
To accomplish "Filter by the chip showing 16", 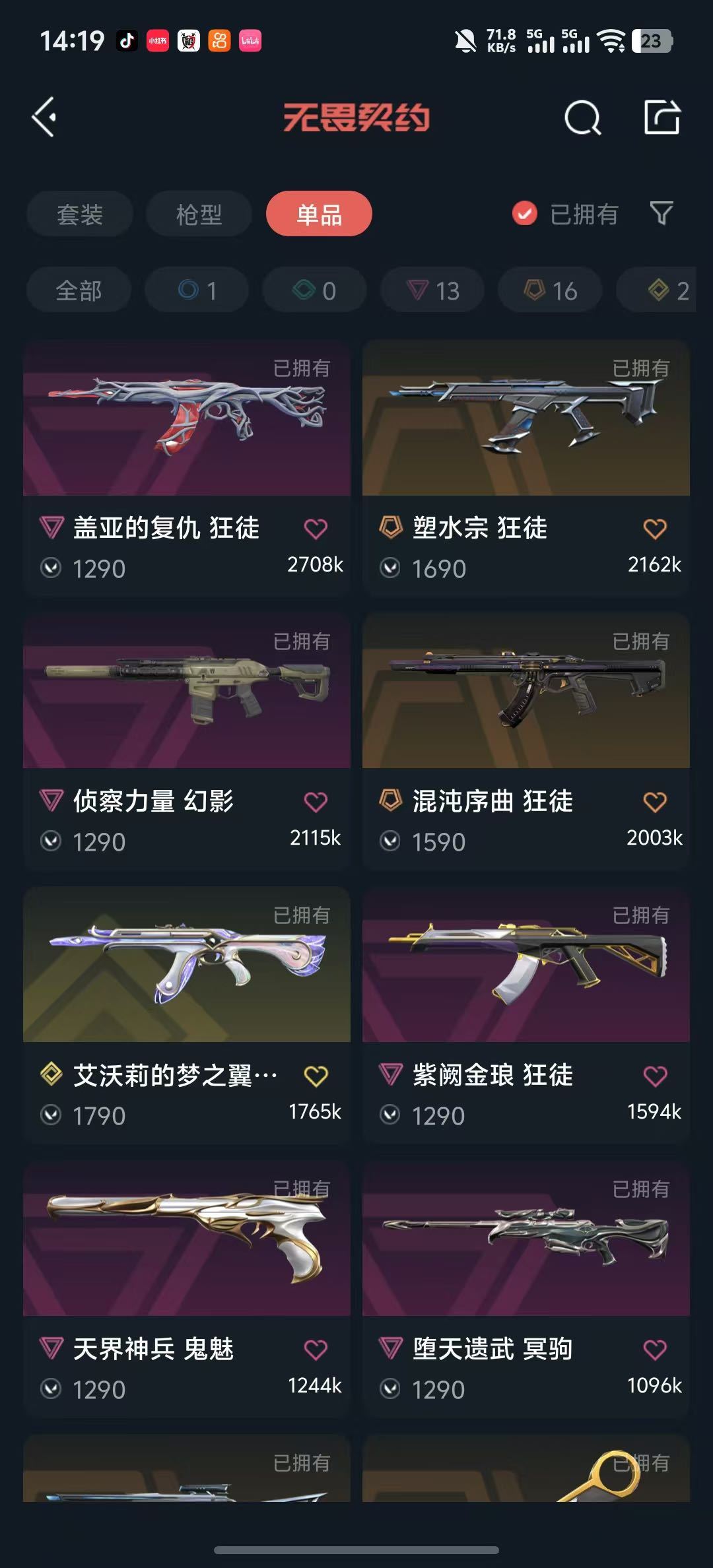I will pyautogui.click(x=550, y=290).
